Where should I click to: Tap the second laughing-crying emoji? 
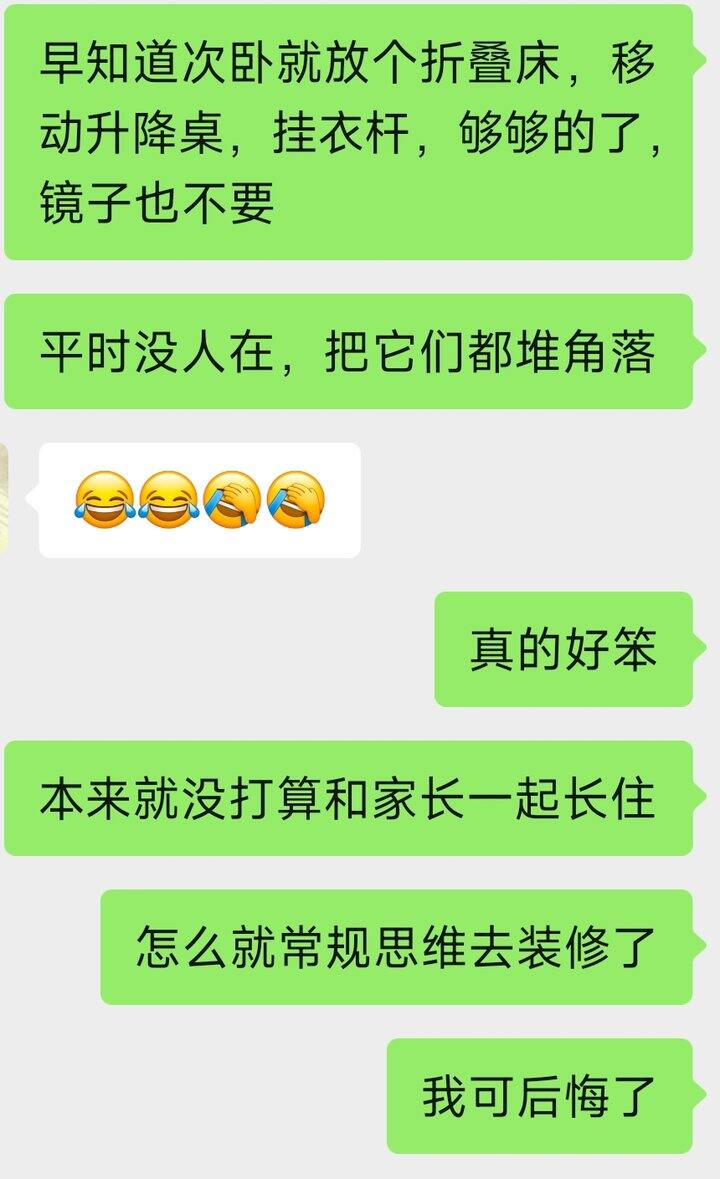(167, 500)
